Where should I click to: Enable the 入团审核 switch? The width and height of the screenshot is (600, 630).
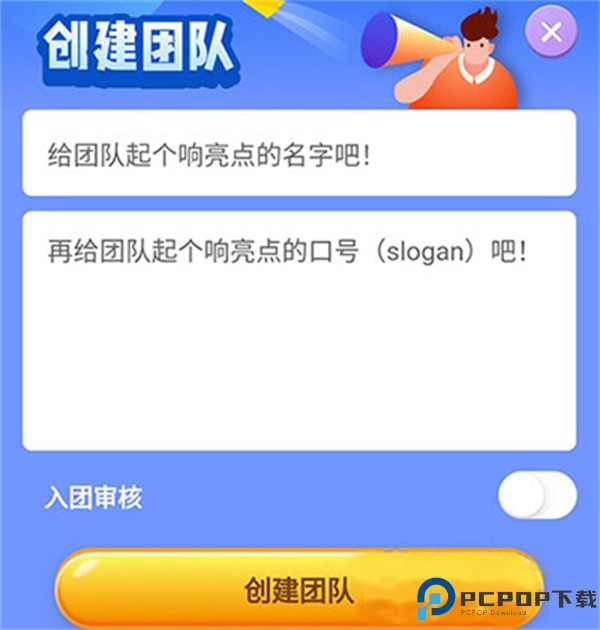click(537, 497)
